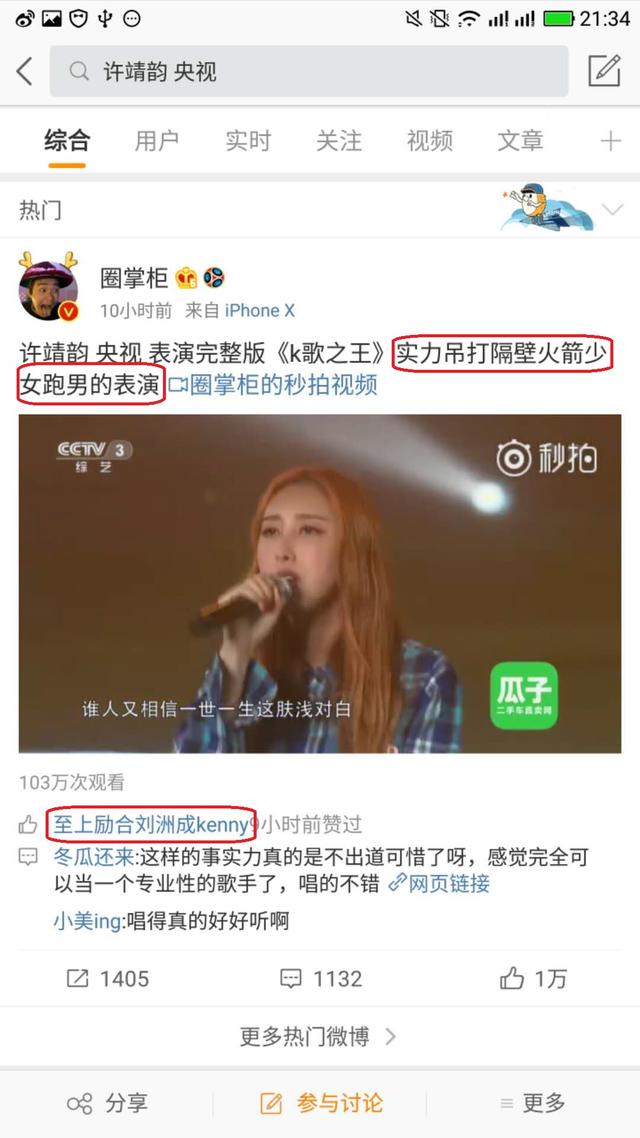Switch to the 实时 tab
This screenshot has width=640, height=1138.
(x=247, y=141)
